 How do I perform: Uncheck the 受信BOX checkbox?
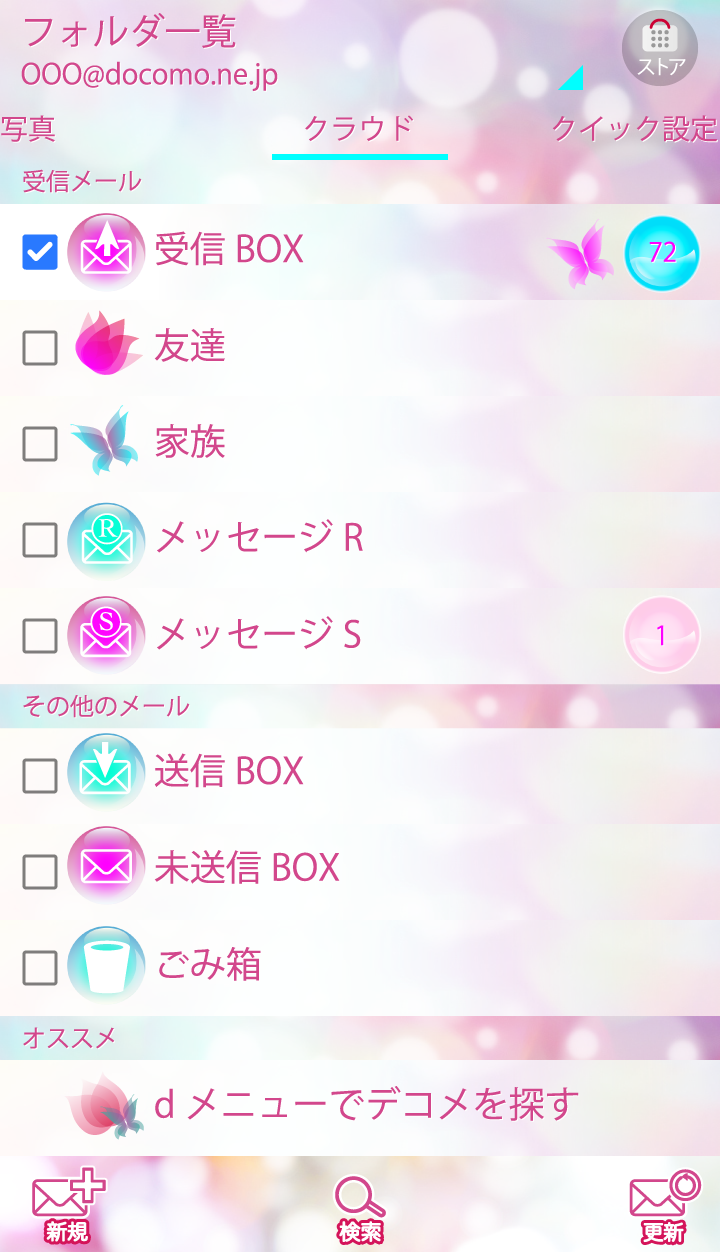click(40, 252)
